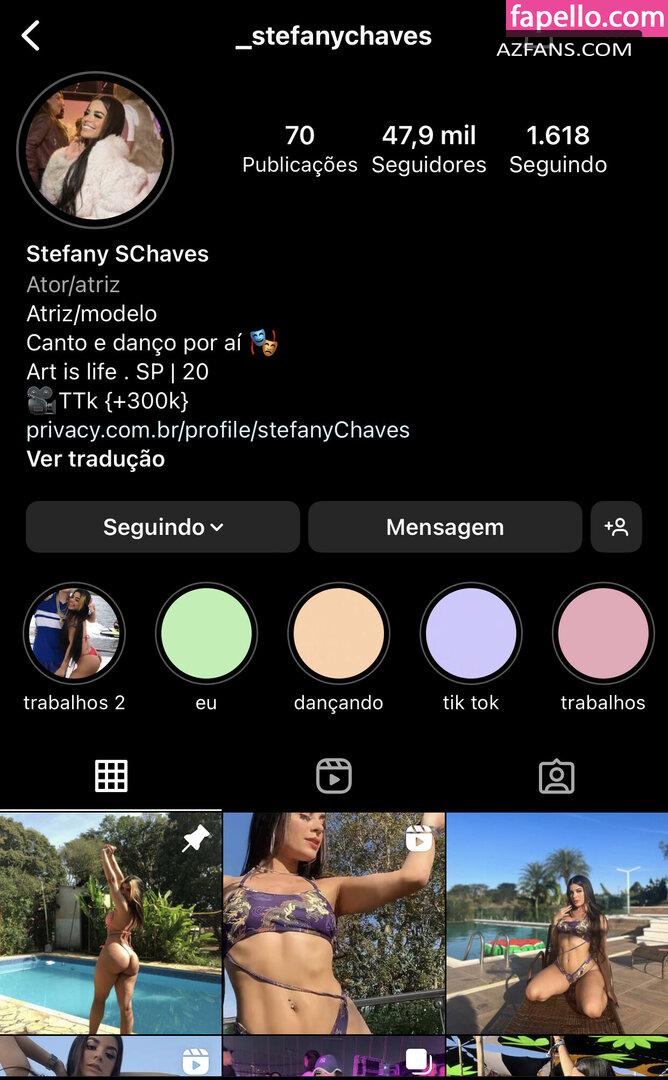Switch to the posts grid tab
The image size is (668, 1080).
click(x=111, y=776)
